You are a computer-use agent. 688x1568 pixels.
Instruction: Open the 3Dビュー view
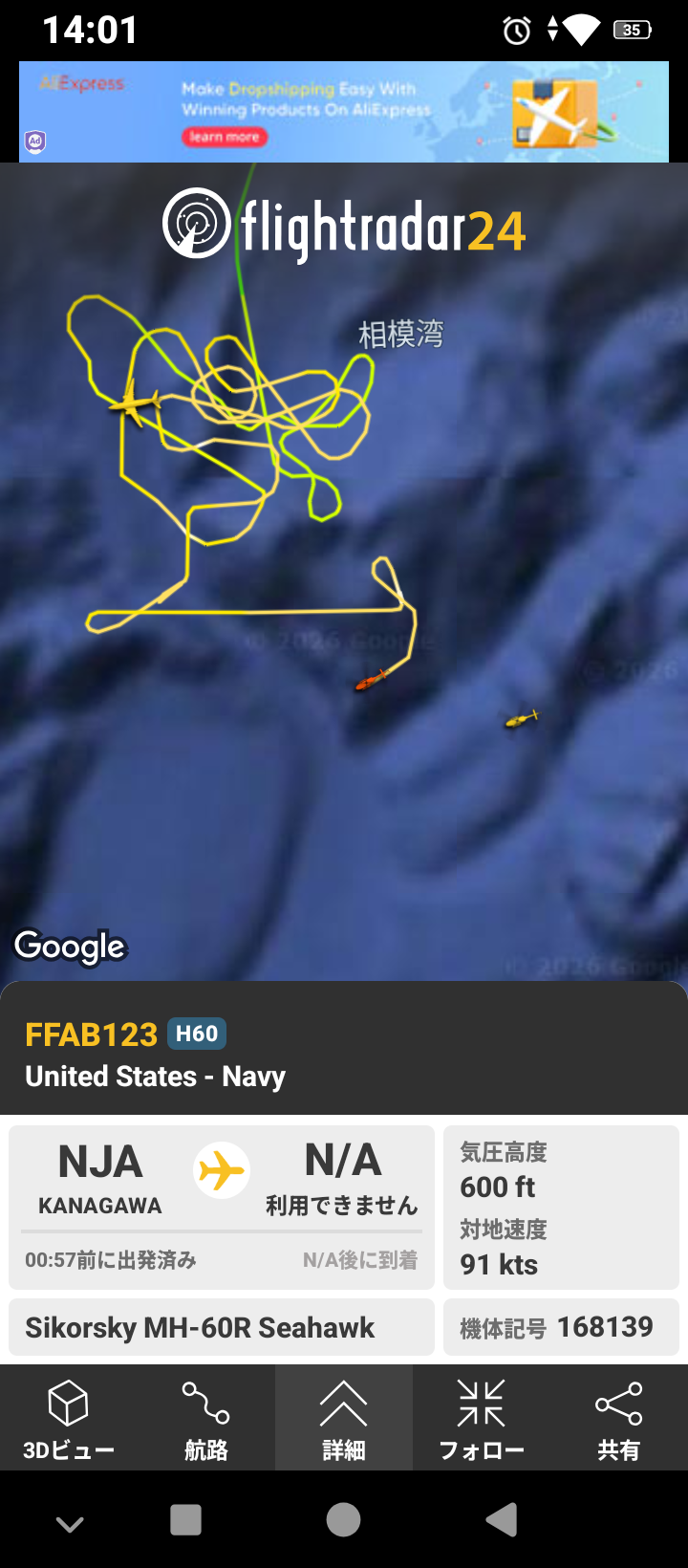(69, 1419)
